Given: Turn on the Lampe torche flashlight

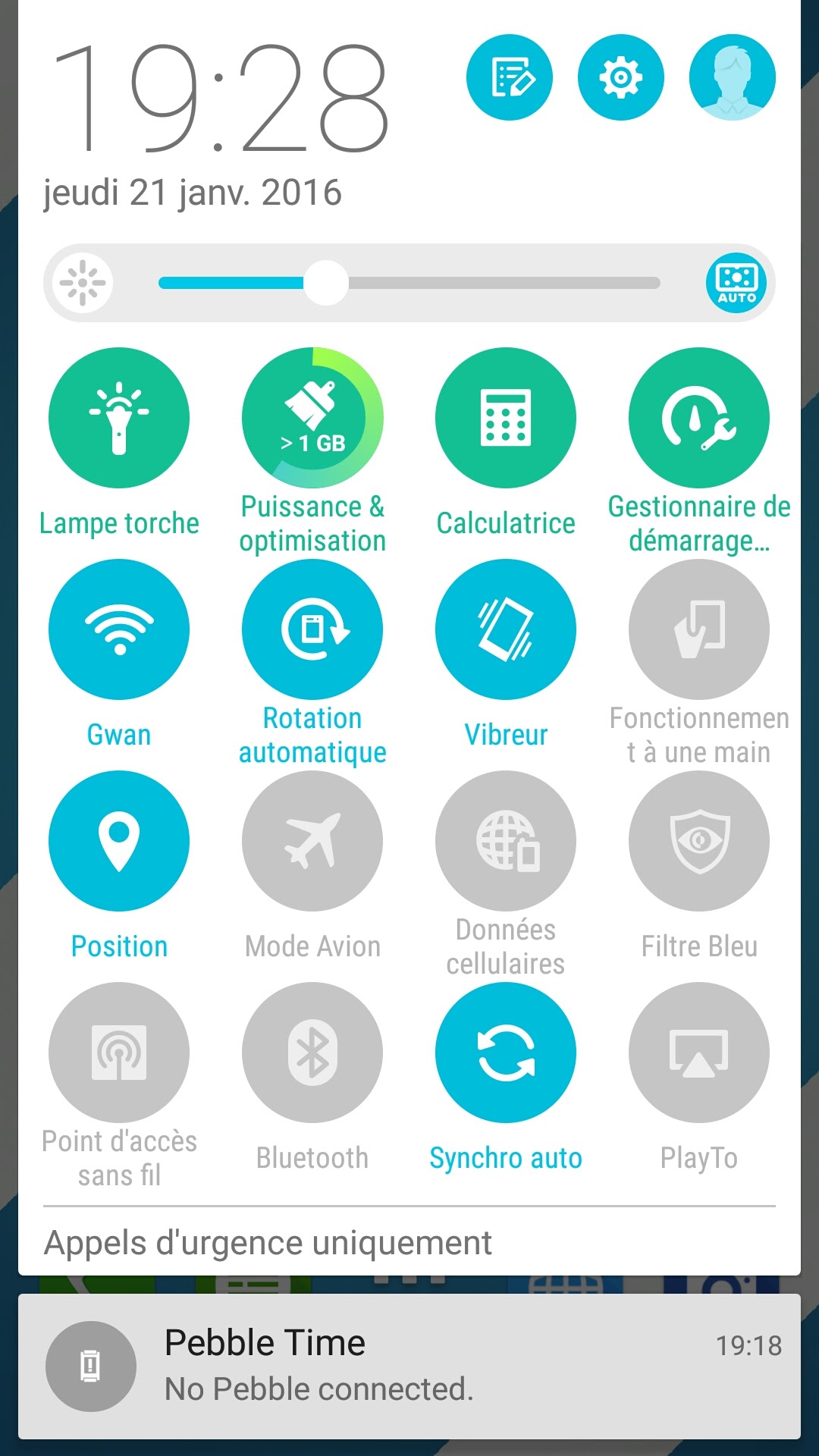Looking at the screenshot, I should point(119,418).
